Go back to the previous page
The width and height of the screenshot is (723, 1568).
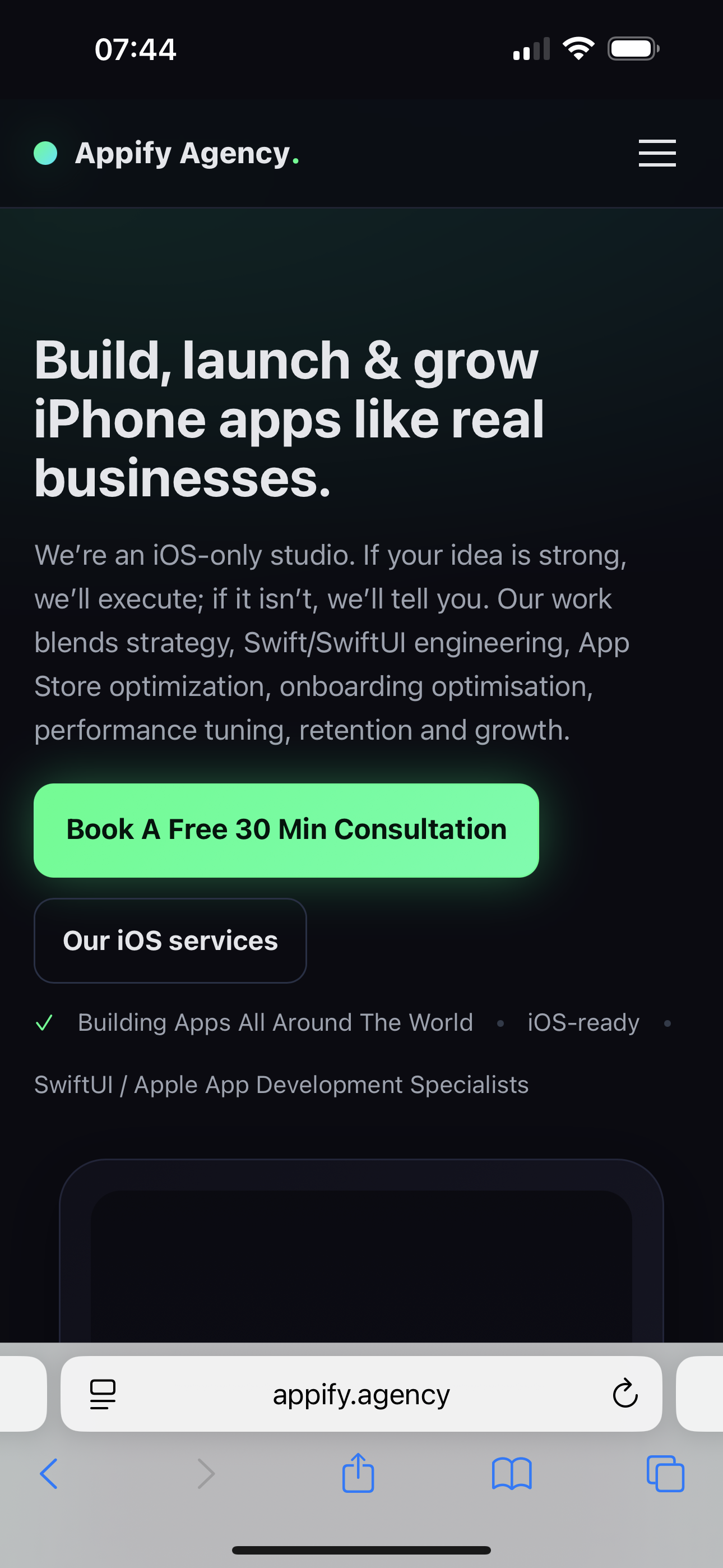(x=49, y=1474)
